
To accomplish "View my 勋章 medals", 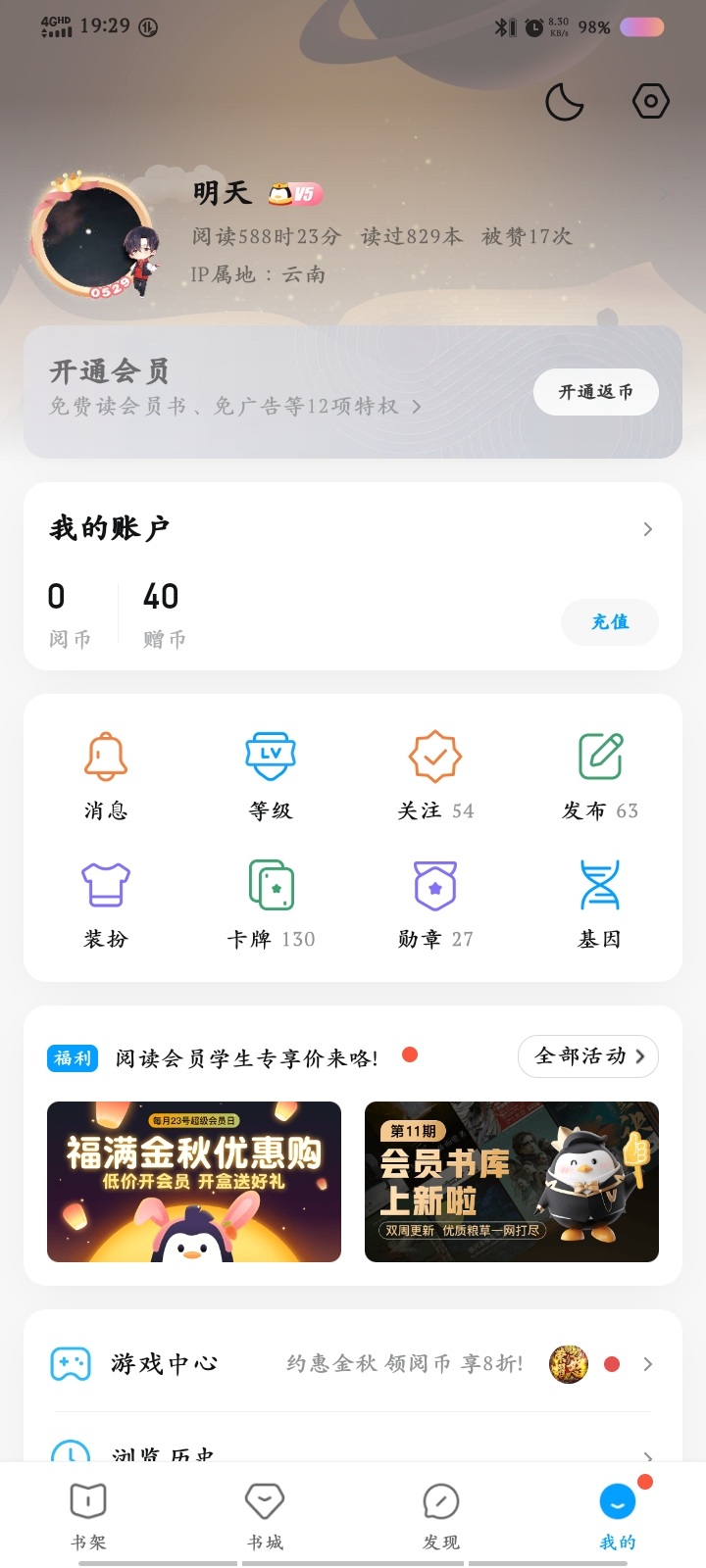I will [435, 904].
